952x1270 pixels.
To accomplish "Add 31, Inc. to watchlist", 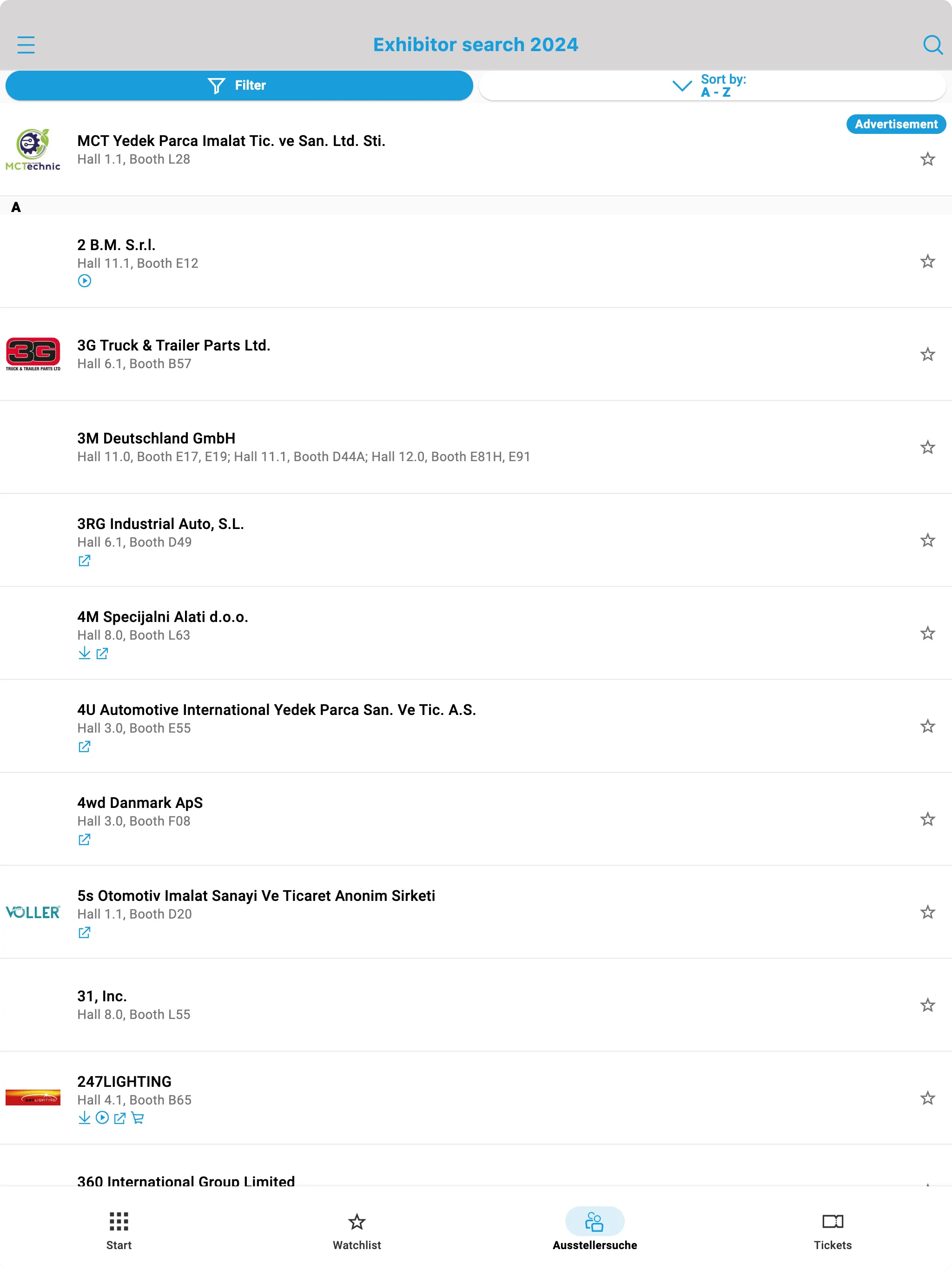I will [x=927, y=1005].
